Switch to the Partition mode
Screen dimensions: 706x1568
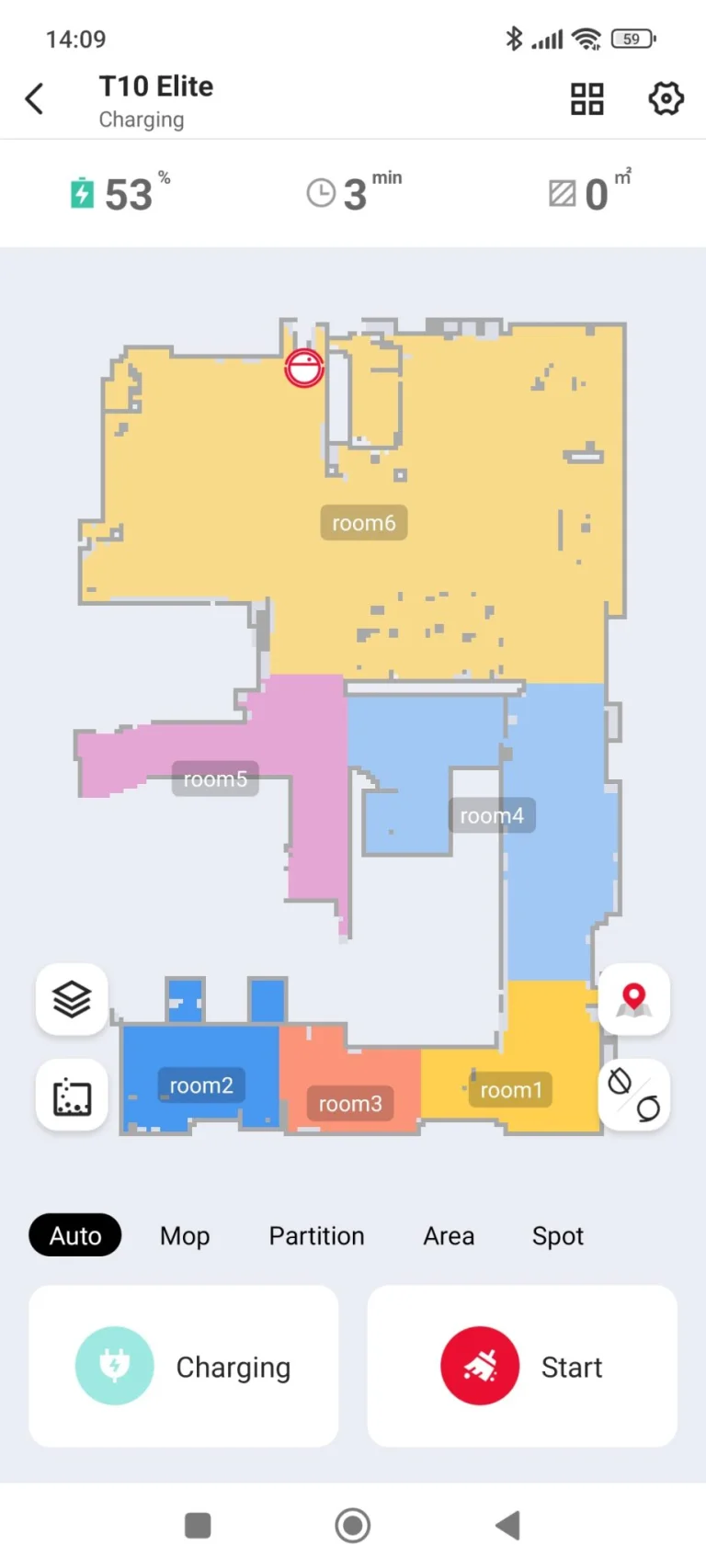point(316,1235)
